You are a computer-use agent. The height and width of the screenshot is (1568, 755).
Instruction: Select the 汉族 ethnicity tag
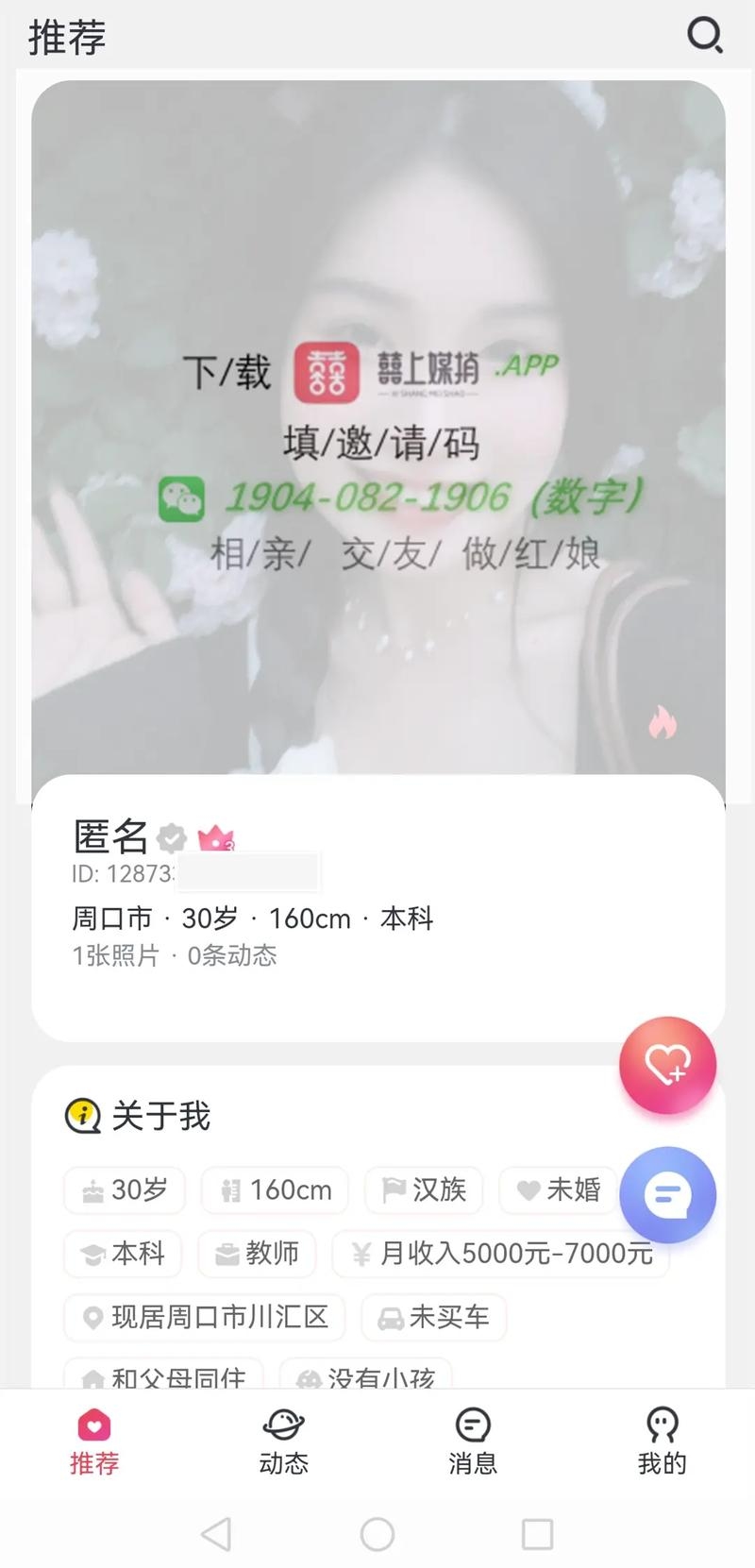click(423, 1190)
